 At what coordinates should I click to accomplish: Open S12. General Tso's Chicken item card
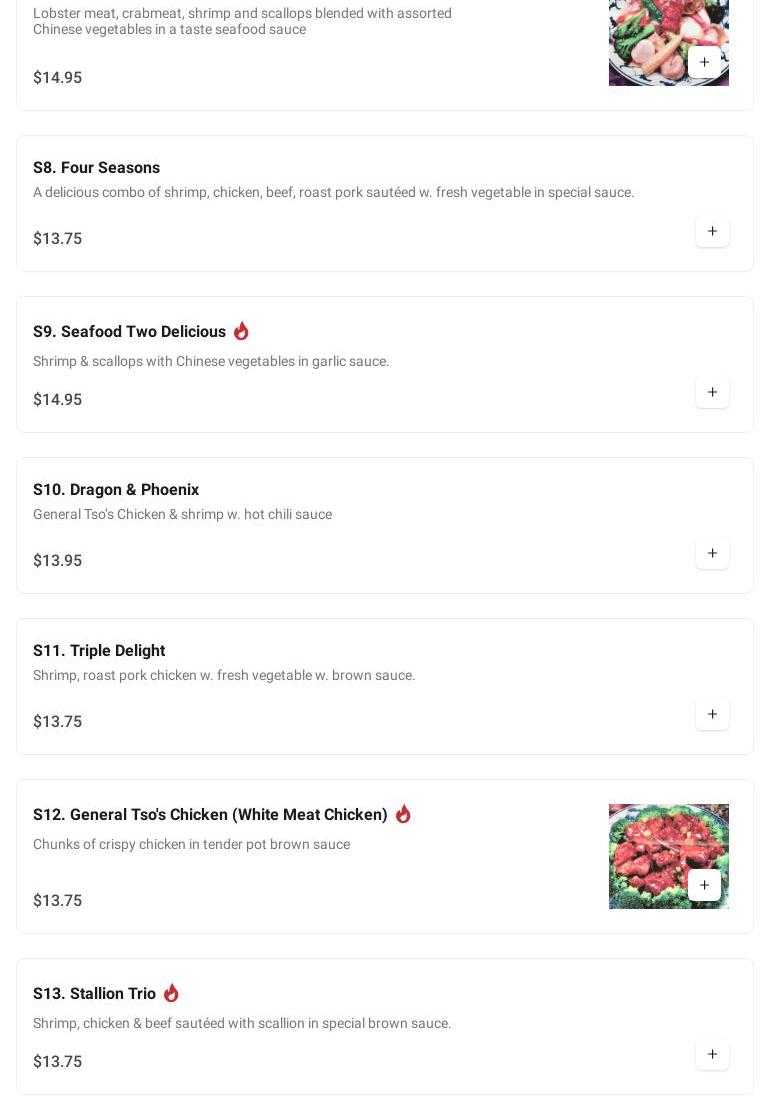[210, 815]
